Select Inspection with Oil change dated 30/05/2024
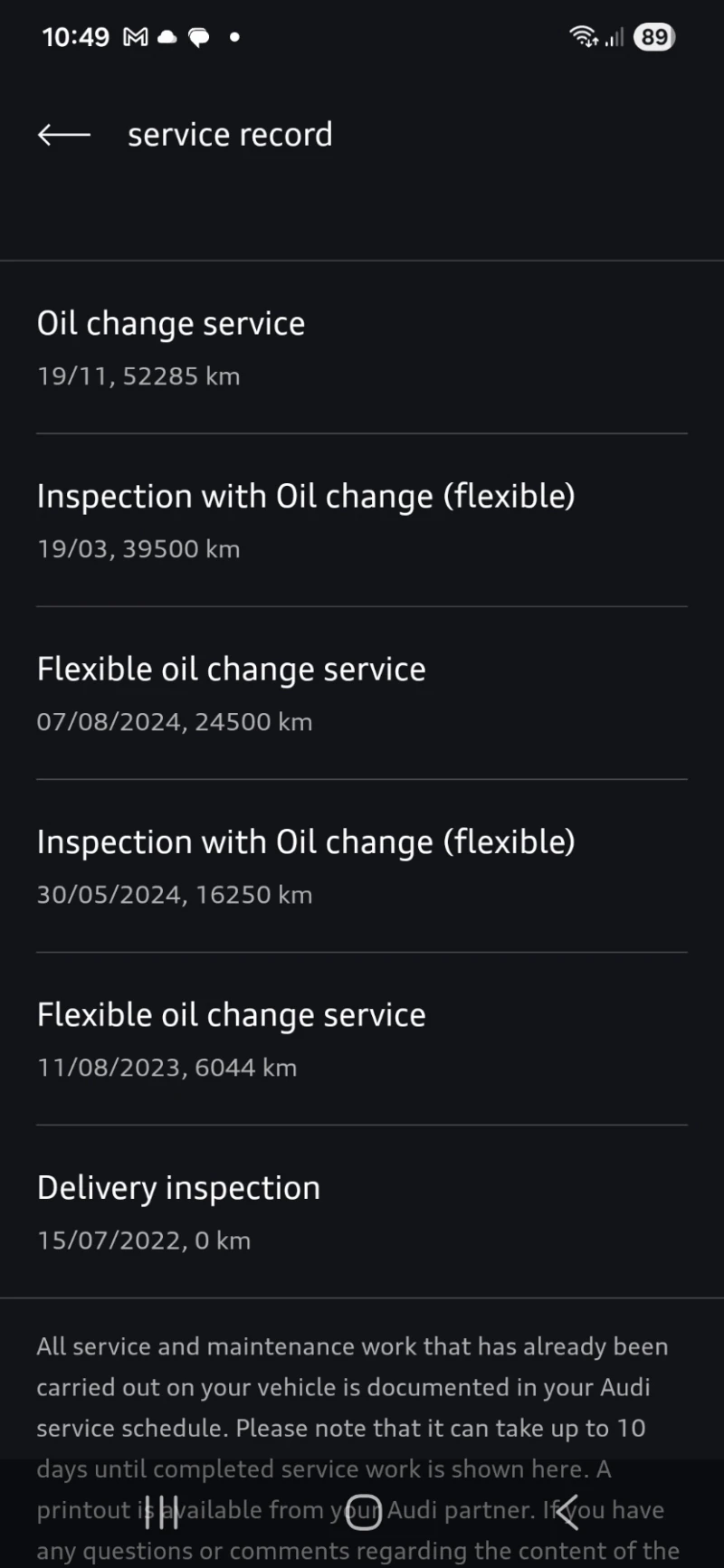 pos(306,841)
